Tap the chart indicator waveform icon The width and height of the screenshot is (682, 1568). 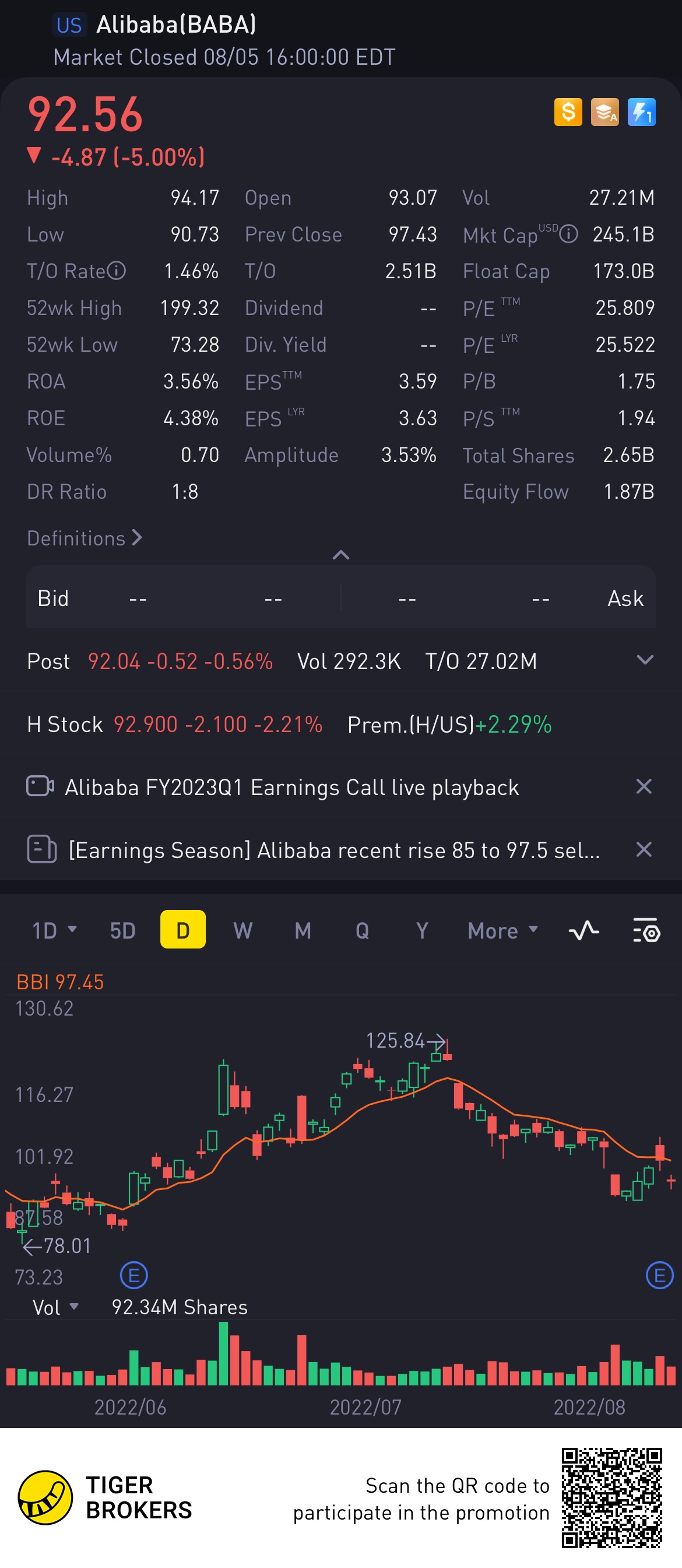coord(583,930)
